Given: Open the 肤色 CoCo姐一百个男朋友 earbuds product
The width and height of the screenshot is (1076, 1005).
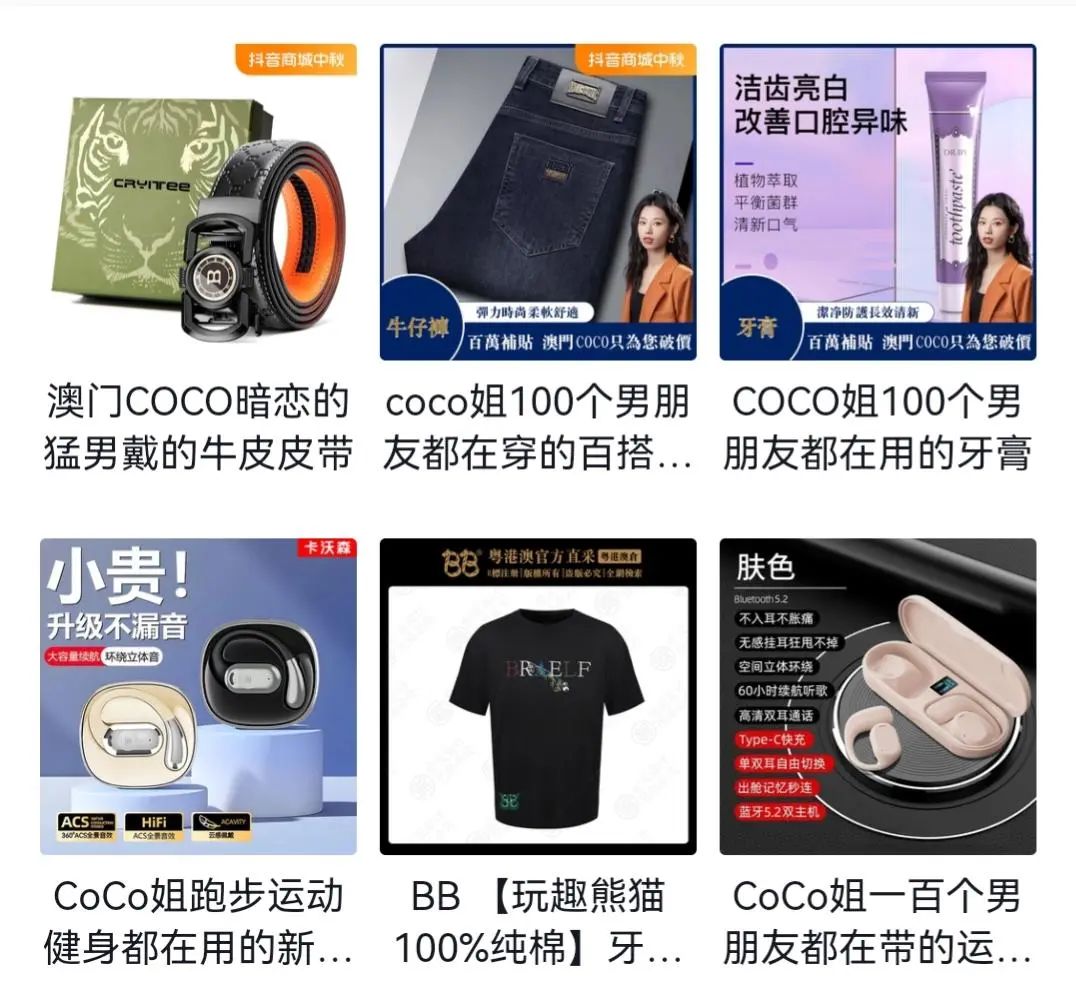Looking at the screenshot, I should tap(877, 696).
